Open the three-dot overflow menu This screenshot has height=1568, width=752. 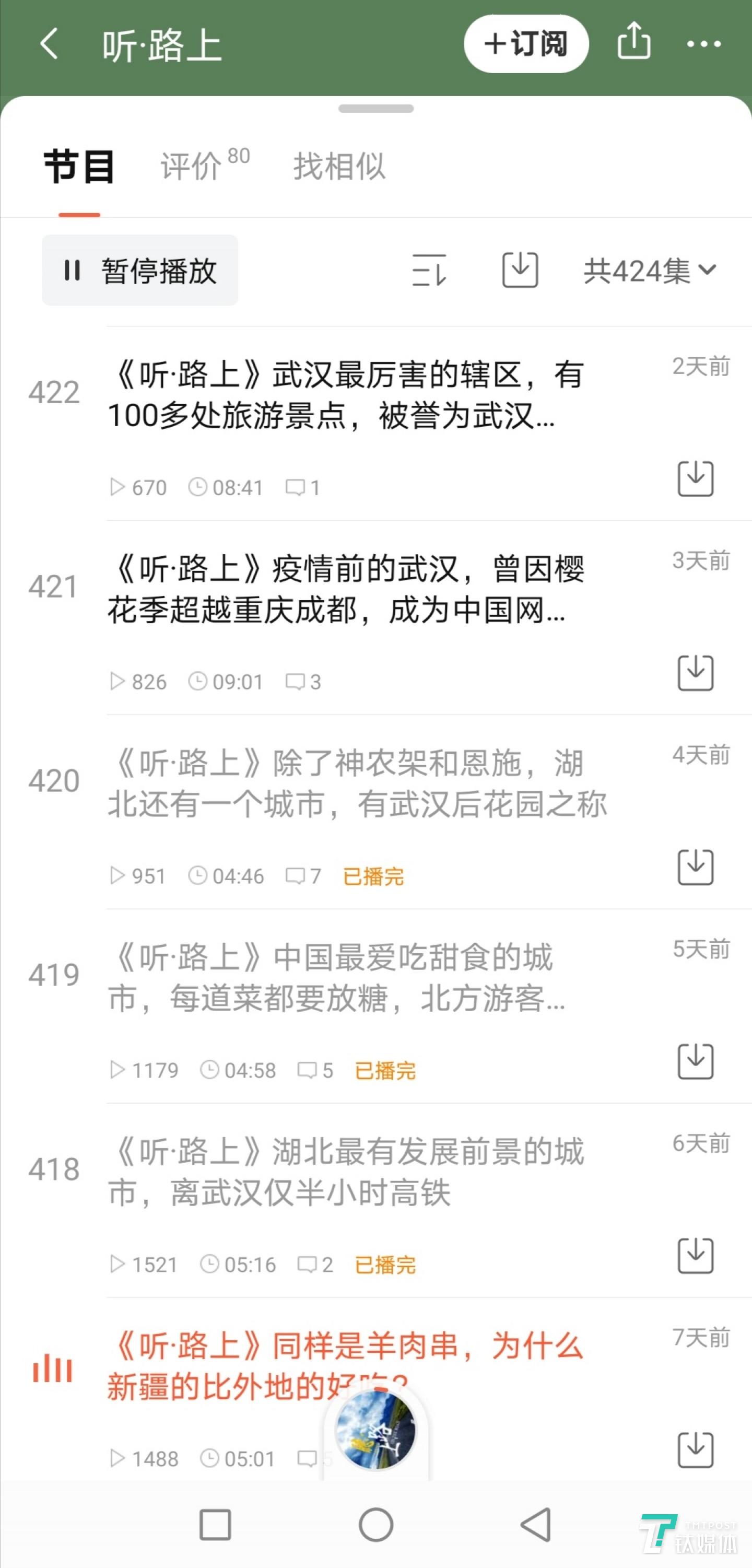pyautogui.click(x=703, y=44)
